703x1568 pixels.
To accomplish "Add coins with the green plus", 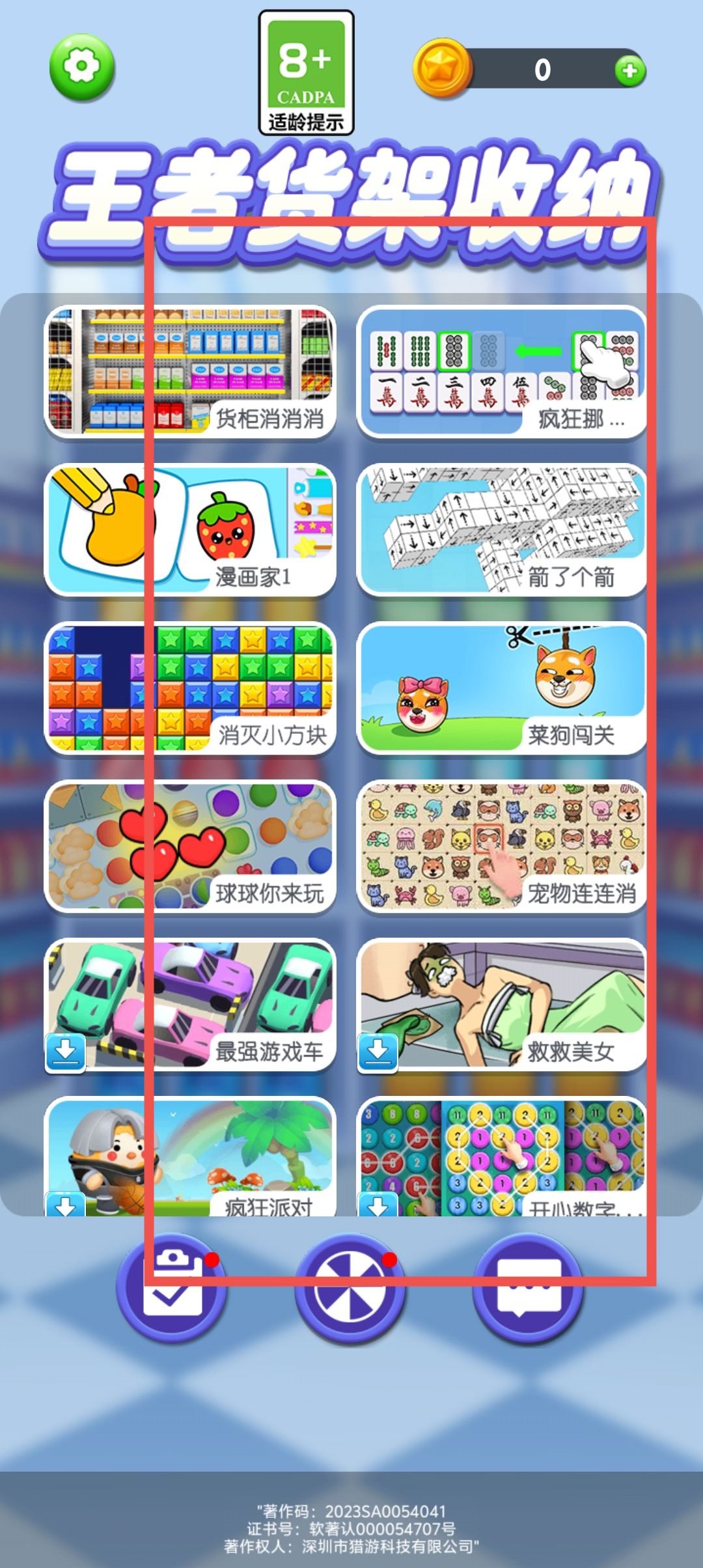I will tap(629, 70).
